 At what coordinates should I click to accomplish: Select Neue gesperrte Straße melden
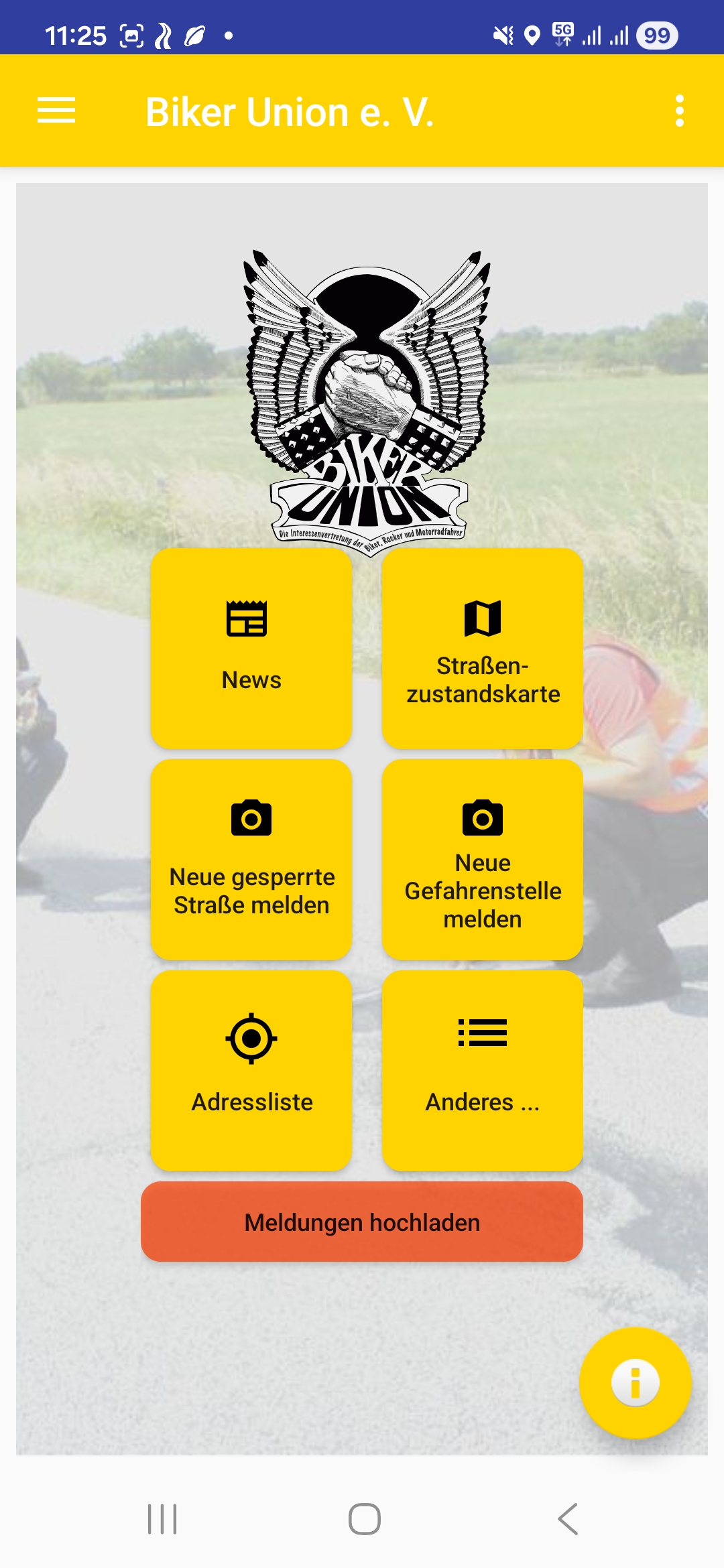pyautogui.click(x=251, y=859)
